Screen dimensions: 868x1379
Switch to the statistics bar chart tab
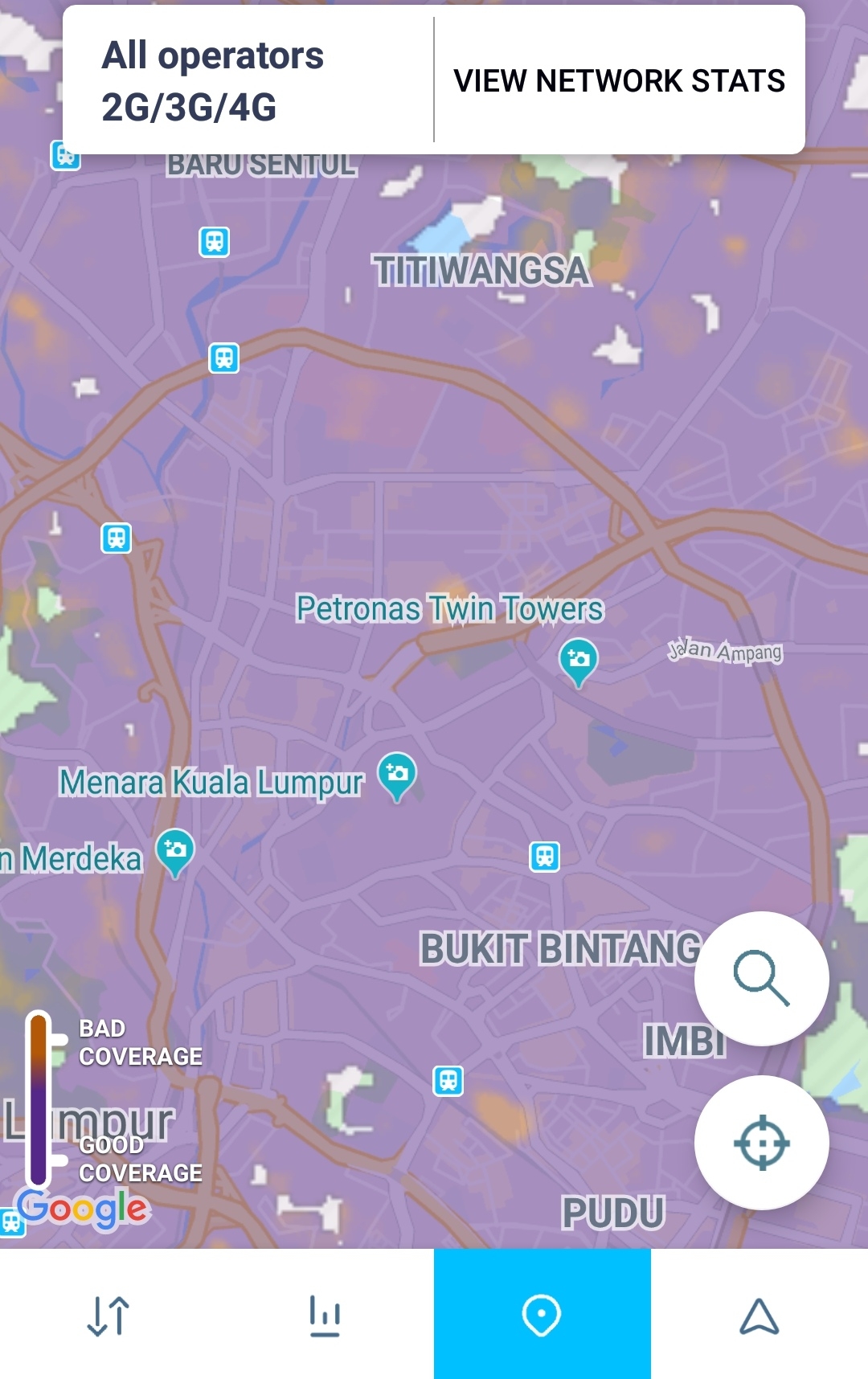coord(325,1315)
